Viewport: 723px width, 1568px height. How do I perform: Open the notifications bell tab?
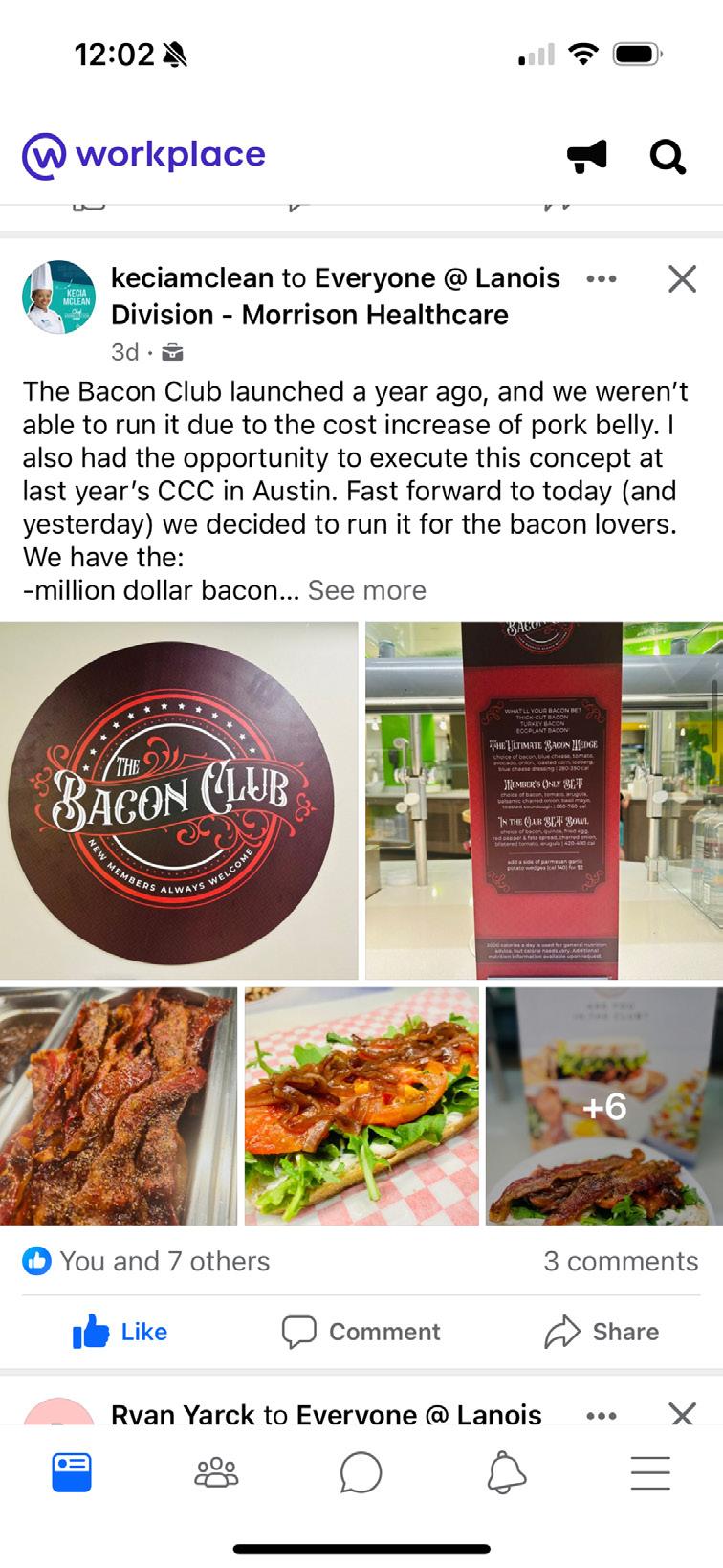point(506,1472)
